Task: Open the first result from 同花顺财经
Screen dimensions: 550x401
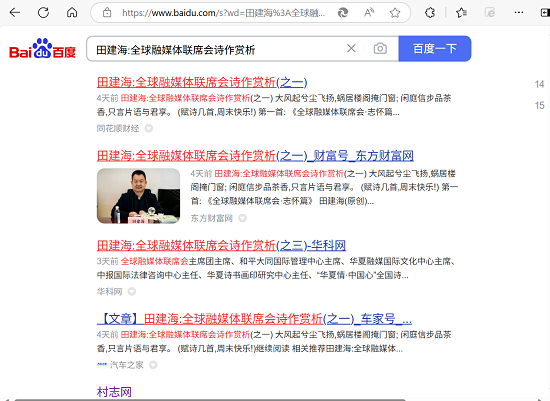Action: pyautogui.click(x=202, y=82)
